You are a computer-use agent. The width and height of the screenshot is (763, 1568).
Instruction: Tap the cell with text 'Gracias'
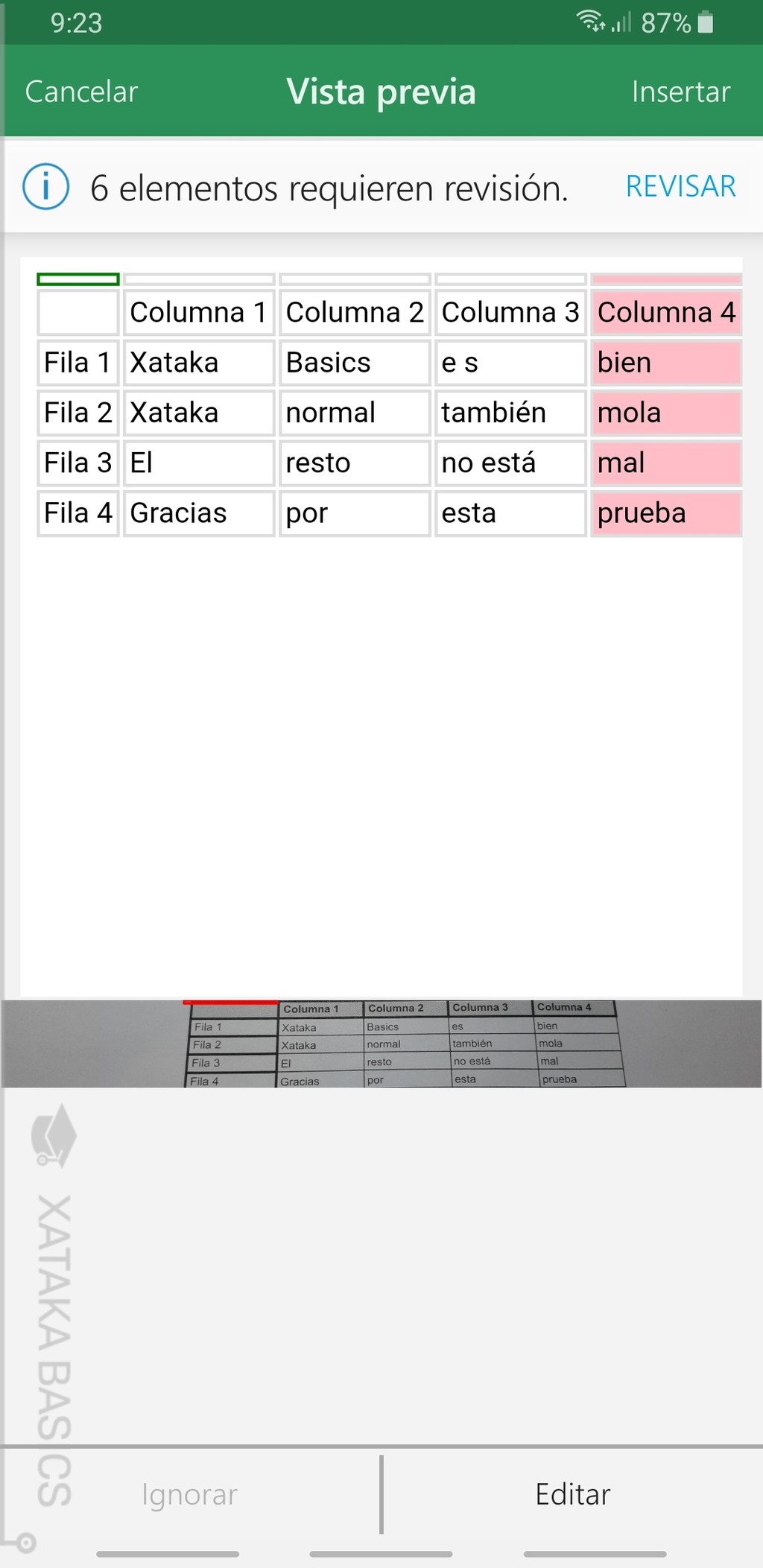pos(198,512)
